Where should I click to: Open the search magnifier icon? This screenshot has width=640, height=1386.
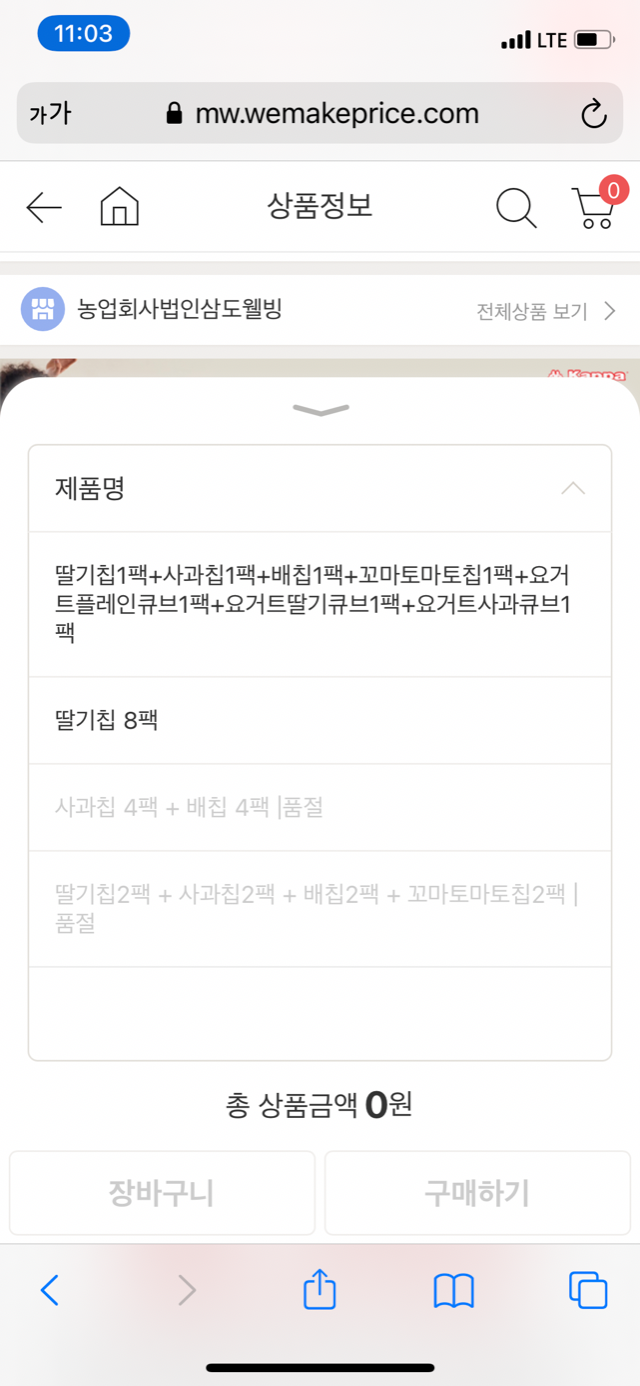(516, 208)
